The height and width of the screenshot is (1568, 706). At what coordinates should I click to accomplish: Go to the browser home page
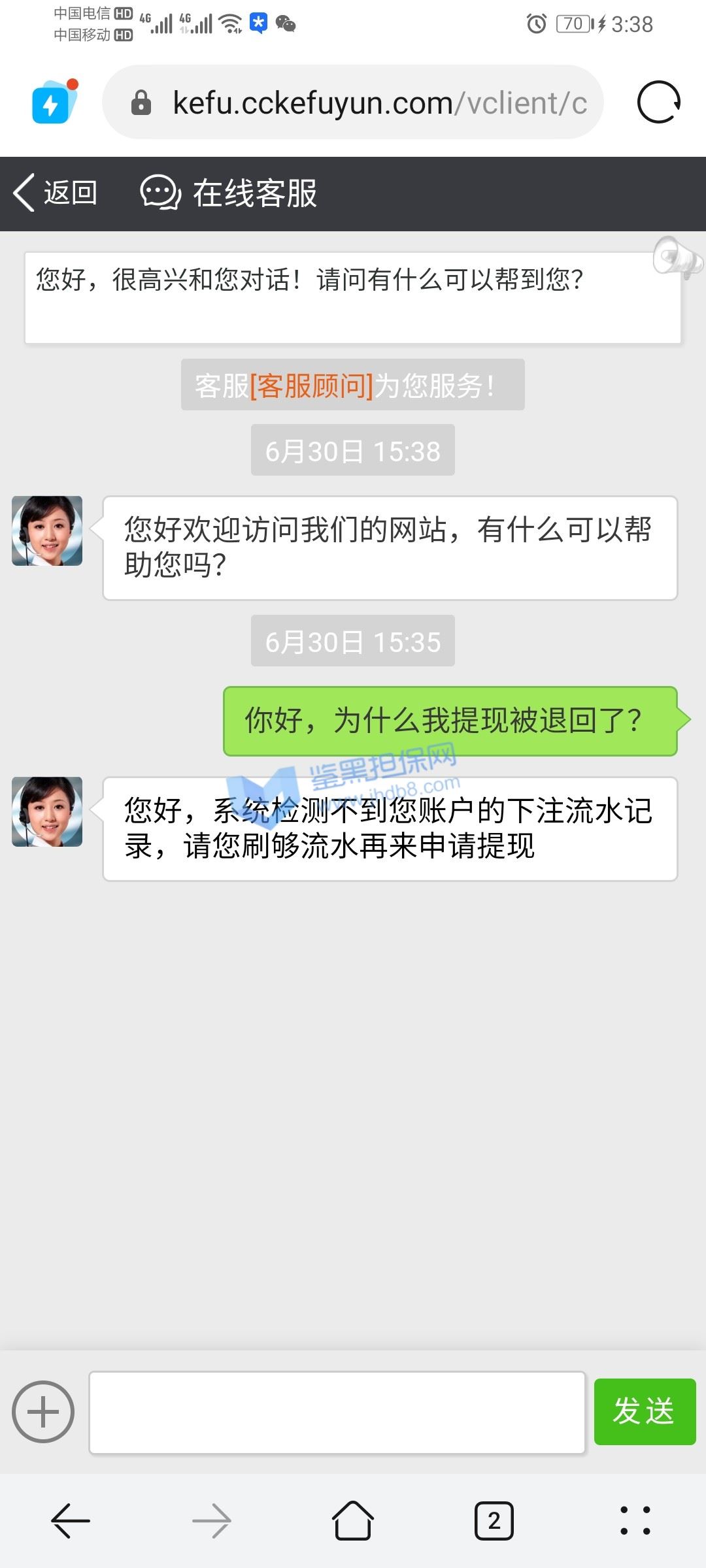pos(353,1521)
